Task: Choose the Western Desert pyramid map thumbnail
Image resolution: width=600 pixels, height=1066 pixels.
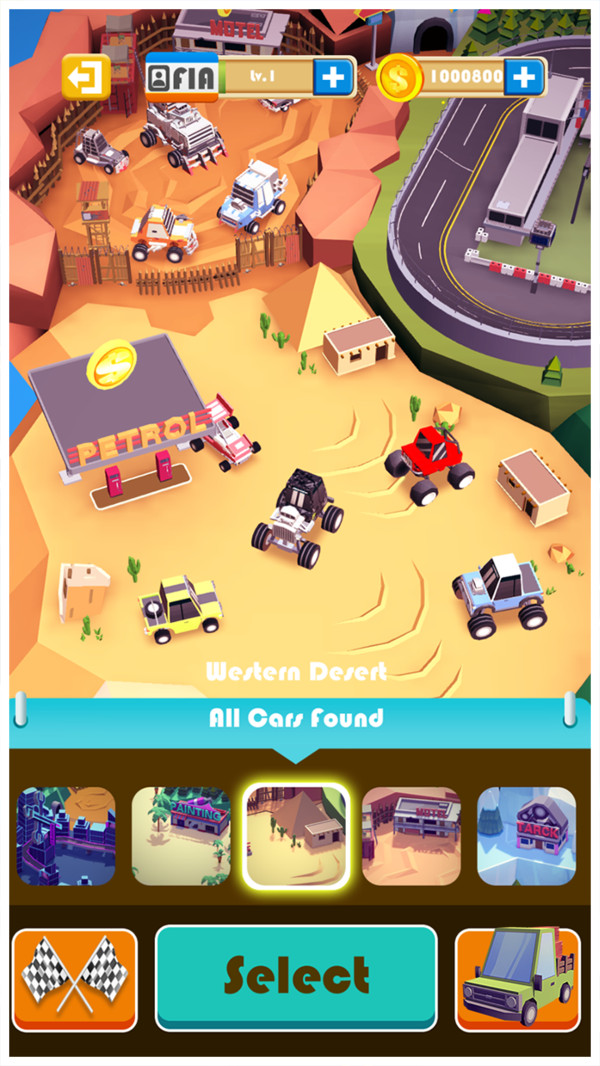Action: click(296, 836)
